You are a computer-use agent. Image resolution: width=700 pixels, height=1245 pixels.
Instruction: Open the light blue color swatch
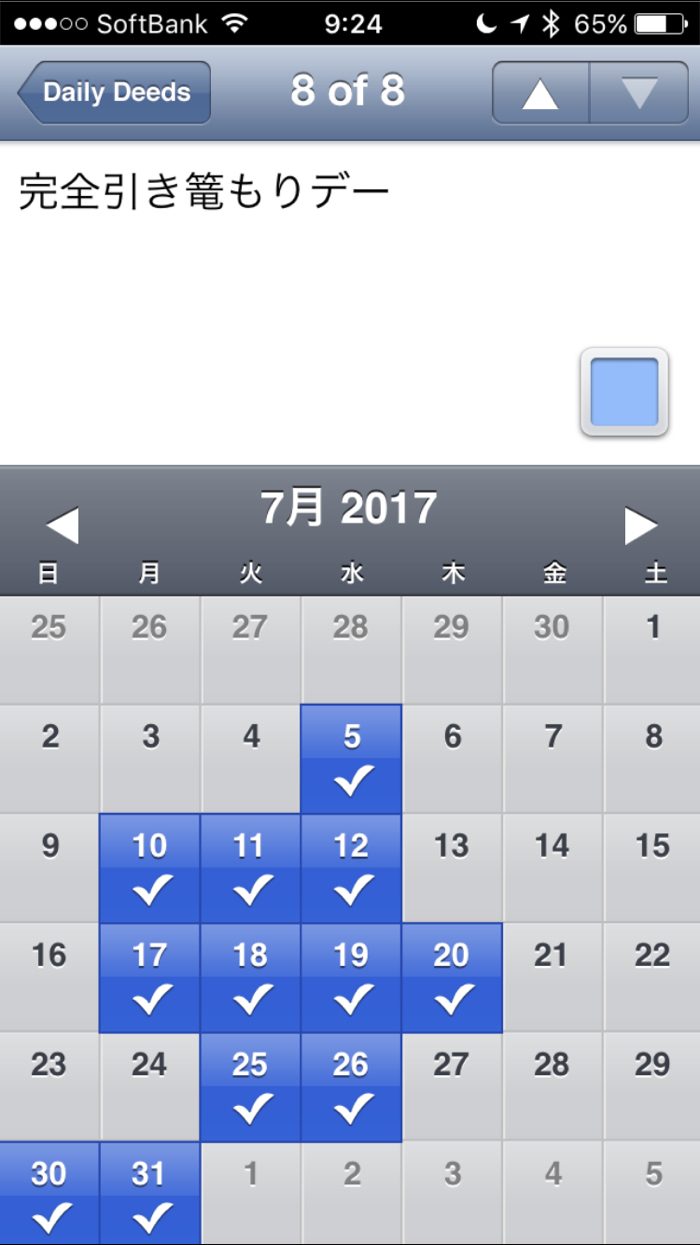624,392
